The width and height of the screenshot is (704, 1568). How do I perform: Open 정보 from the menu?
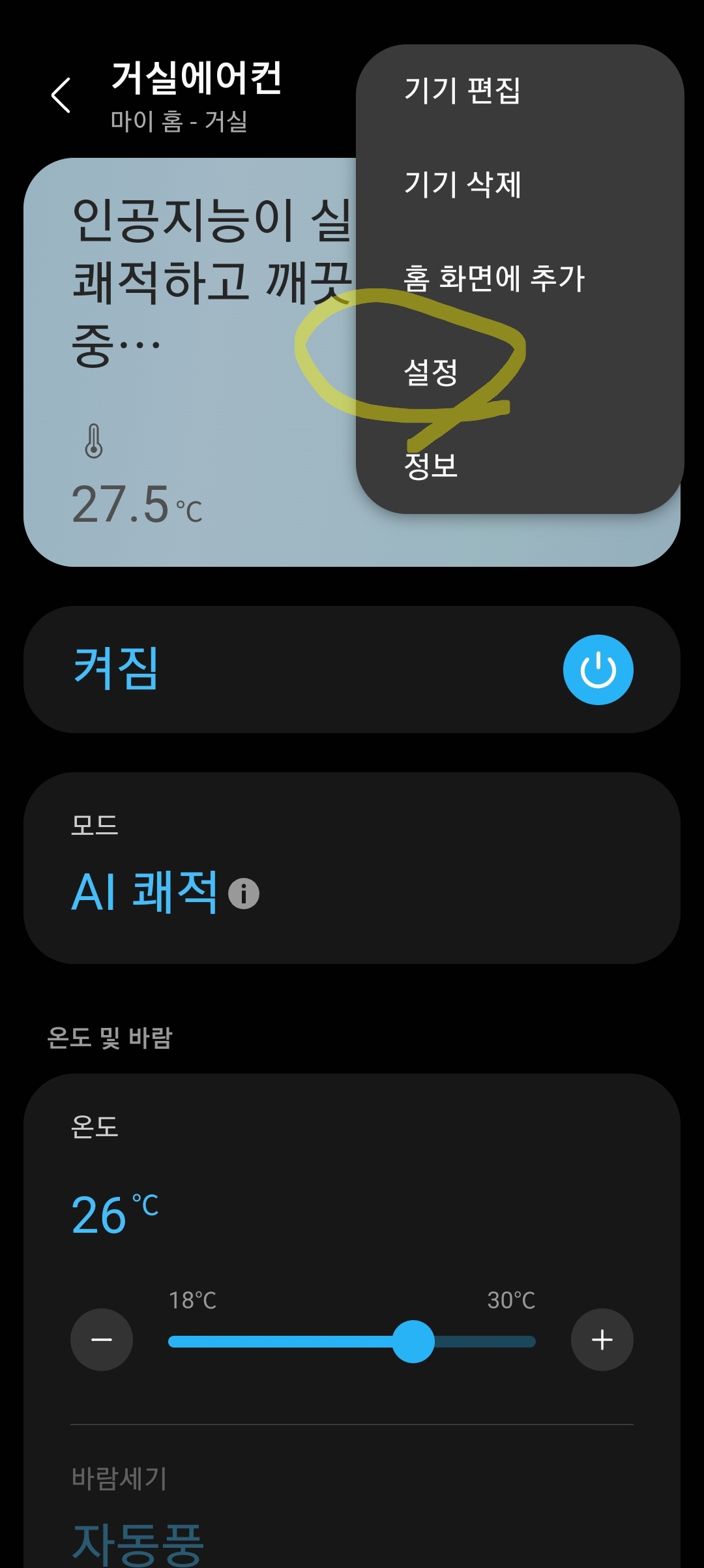[431, 466]
